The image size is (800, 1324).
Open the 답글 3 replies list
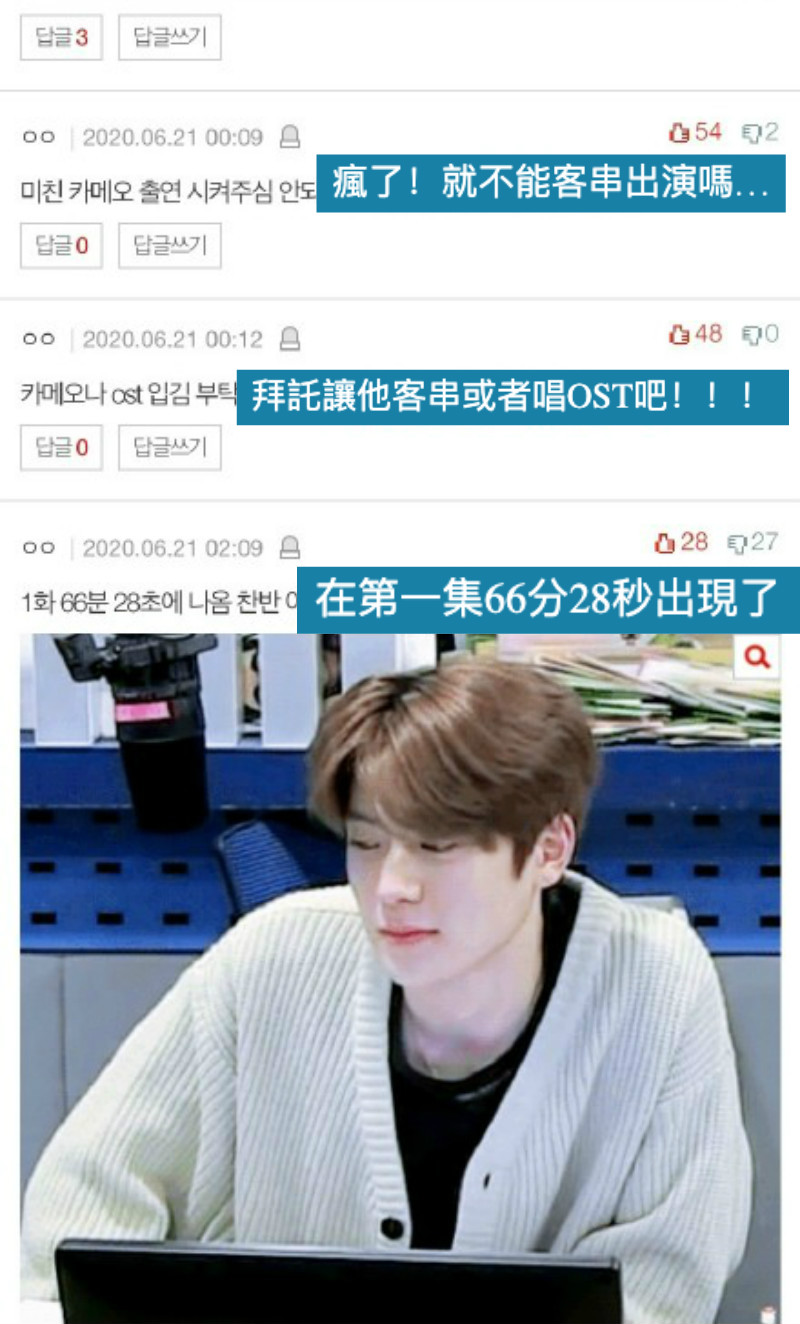click(61, 38)
